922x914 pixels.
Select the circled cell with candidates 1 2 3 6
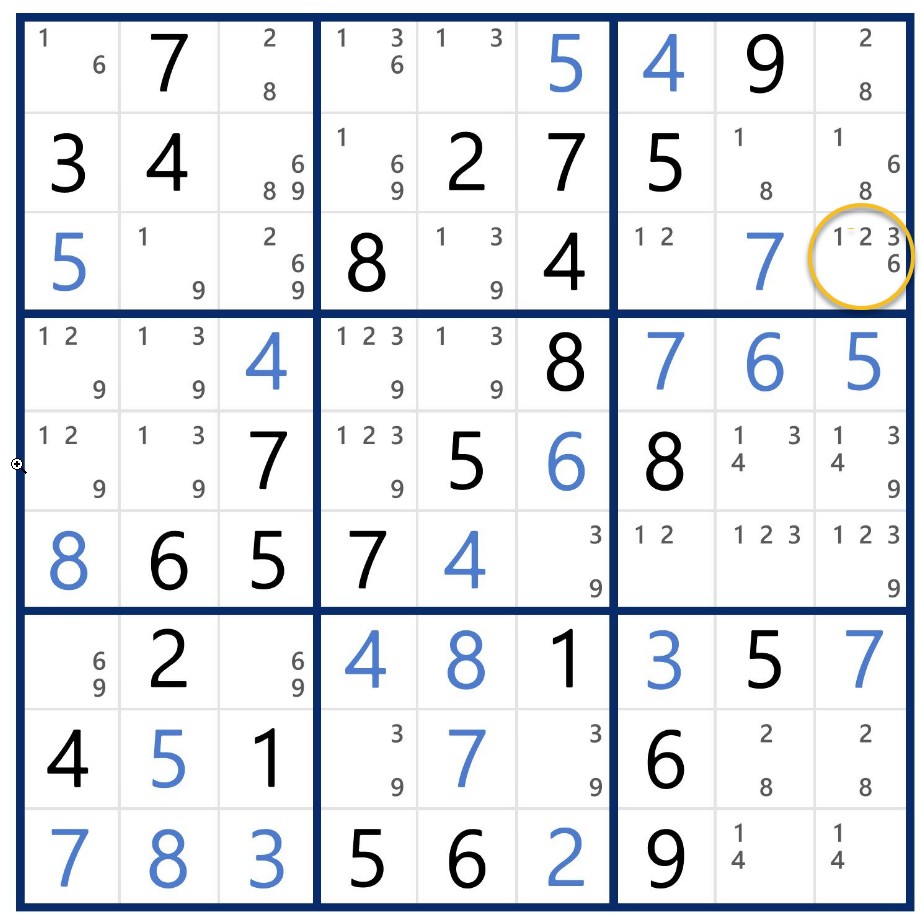(x=863, y=262)
